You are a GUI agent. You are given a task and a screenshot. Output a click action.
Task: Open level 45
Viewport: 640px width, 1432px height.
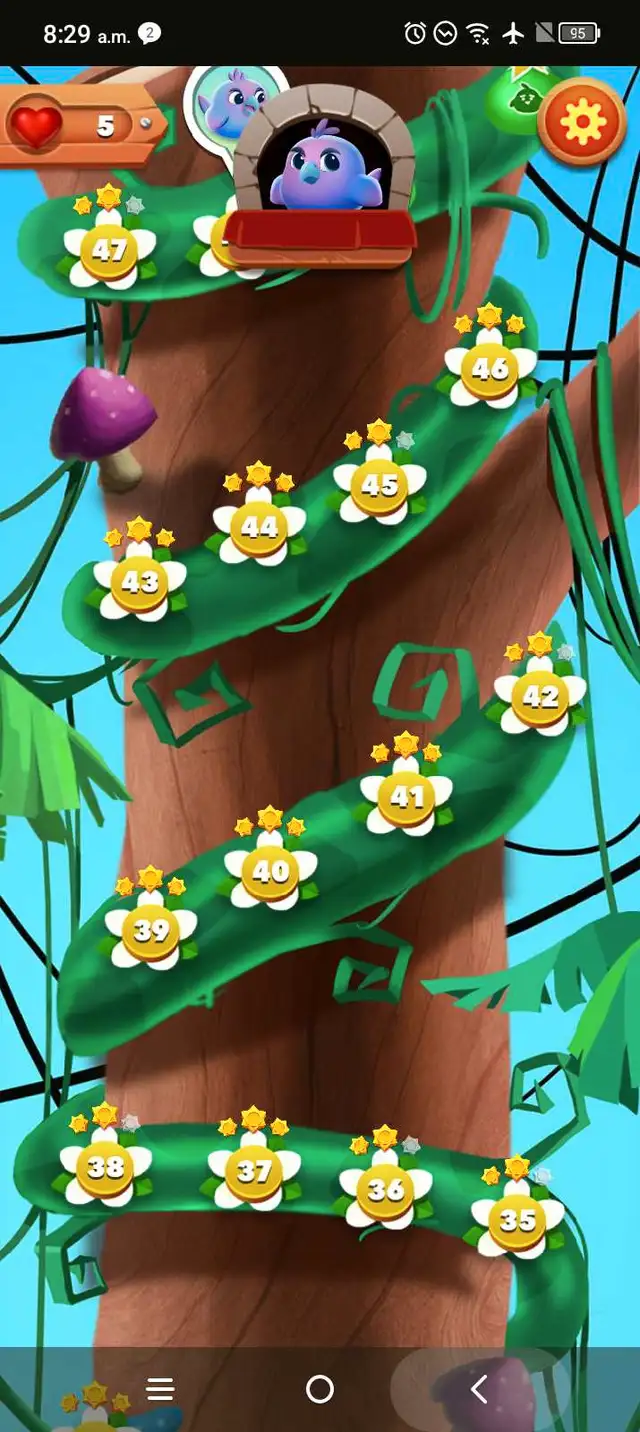[379, 485]
